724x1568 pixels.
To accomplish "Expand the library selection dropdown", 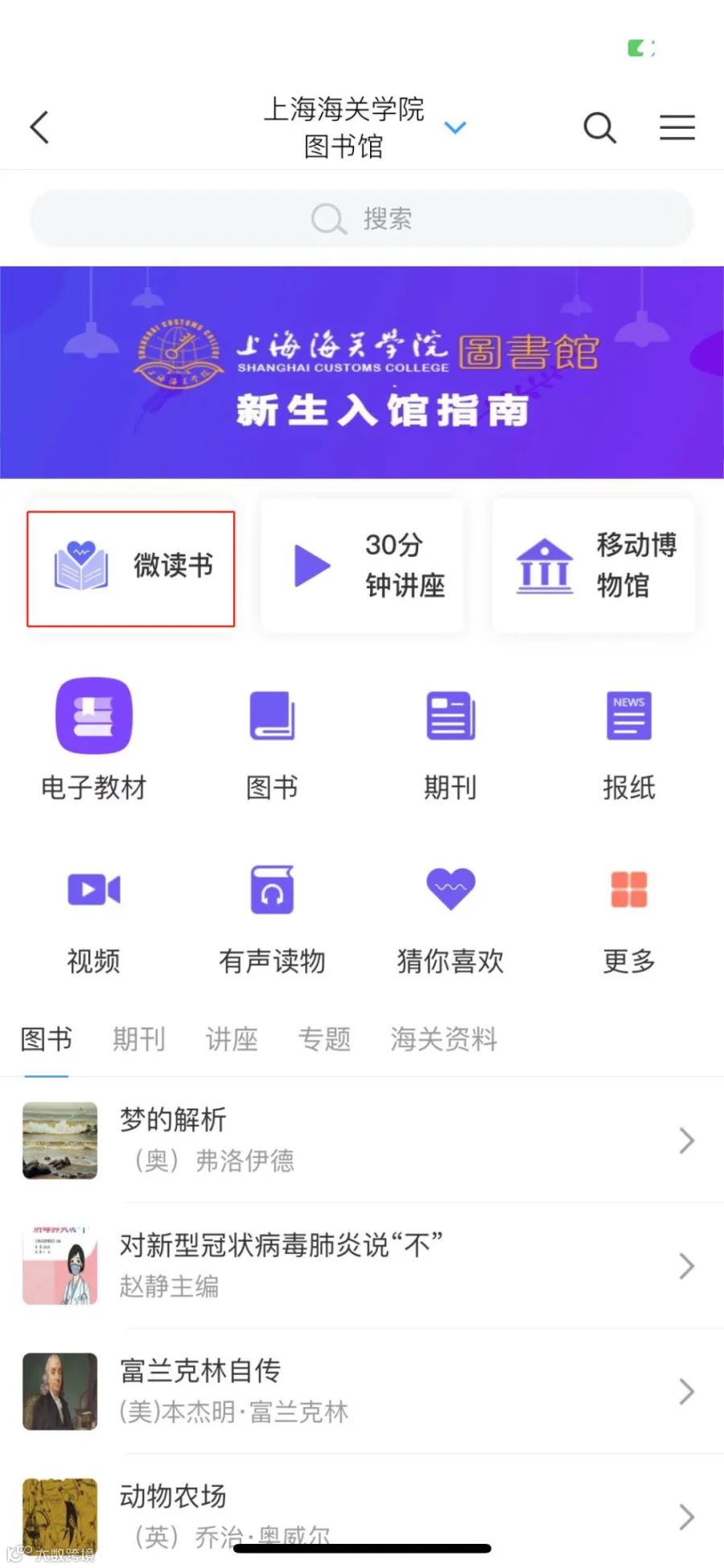I will point(455,127).
